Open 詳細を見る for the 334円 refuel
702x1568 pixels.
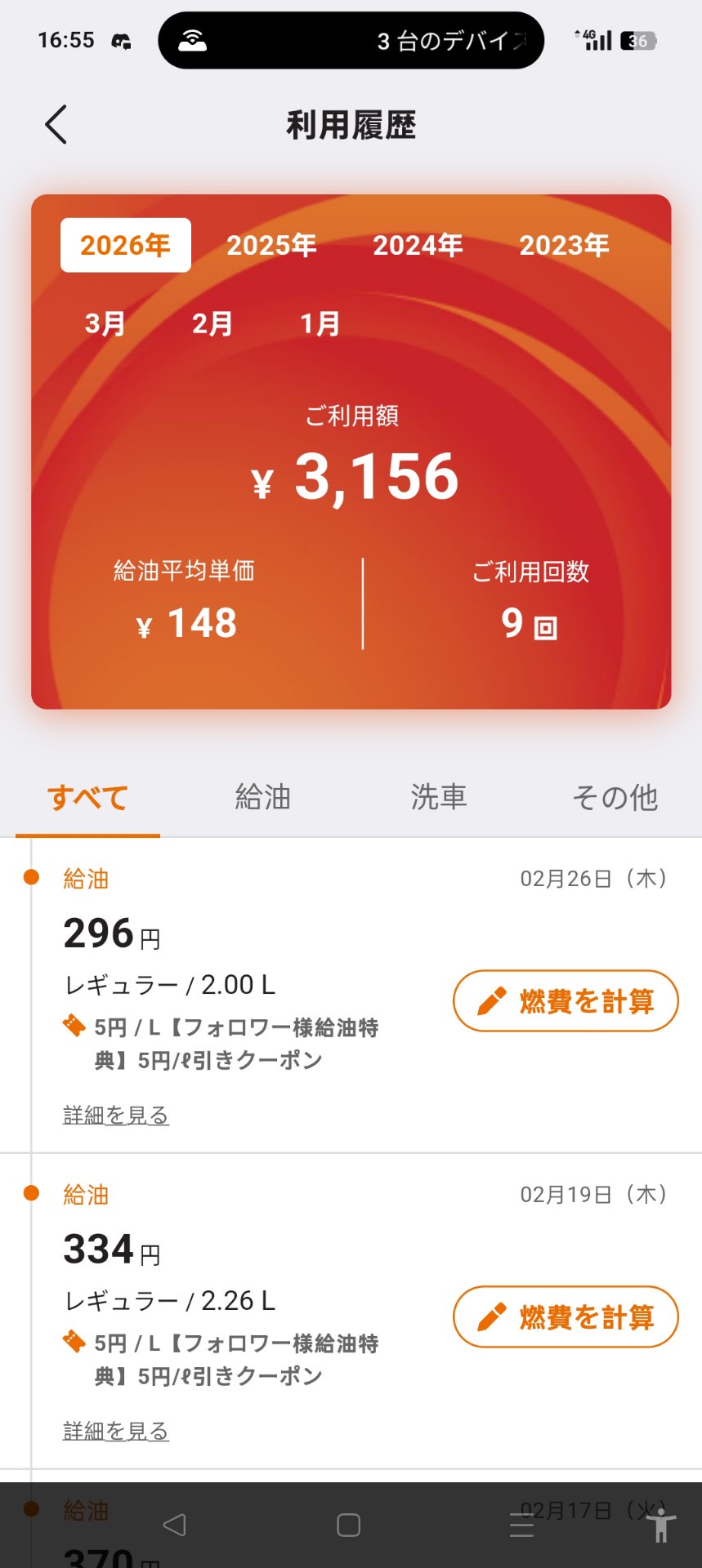pos(116,1431)
